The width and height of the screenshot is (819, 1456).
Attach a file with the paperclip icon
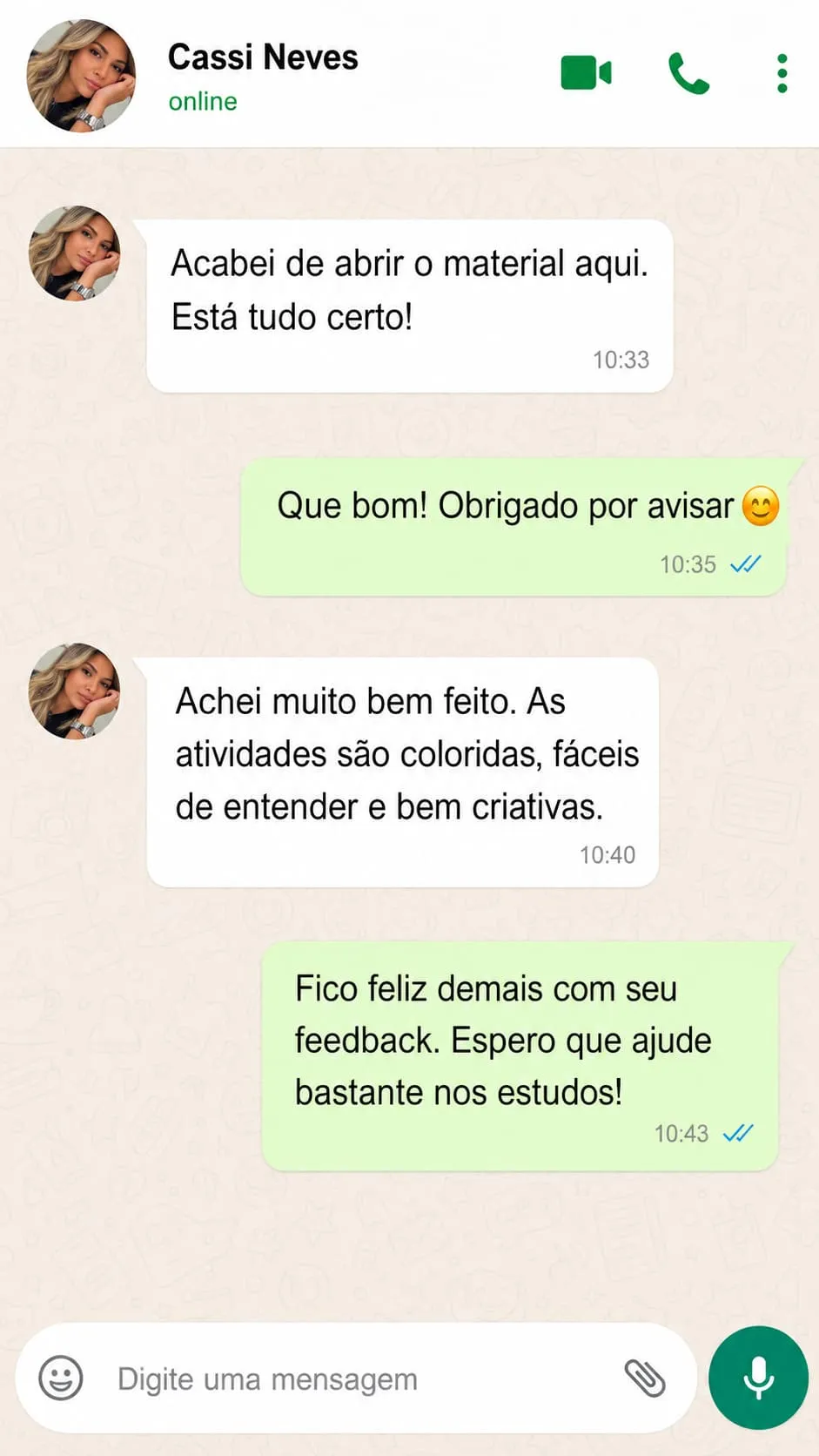click(x=645, y=1378)
